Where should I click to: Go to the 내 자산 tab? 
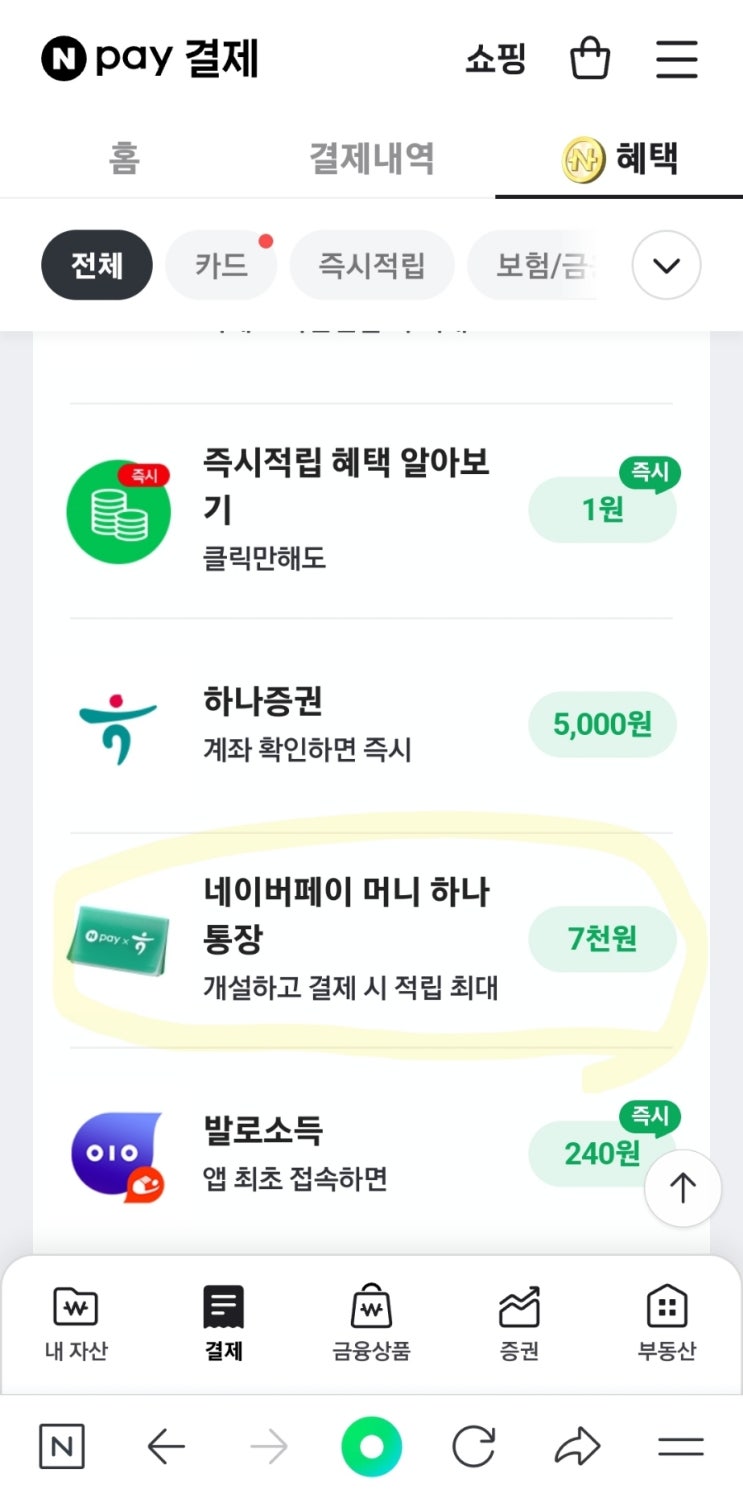click(76, 1323)
